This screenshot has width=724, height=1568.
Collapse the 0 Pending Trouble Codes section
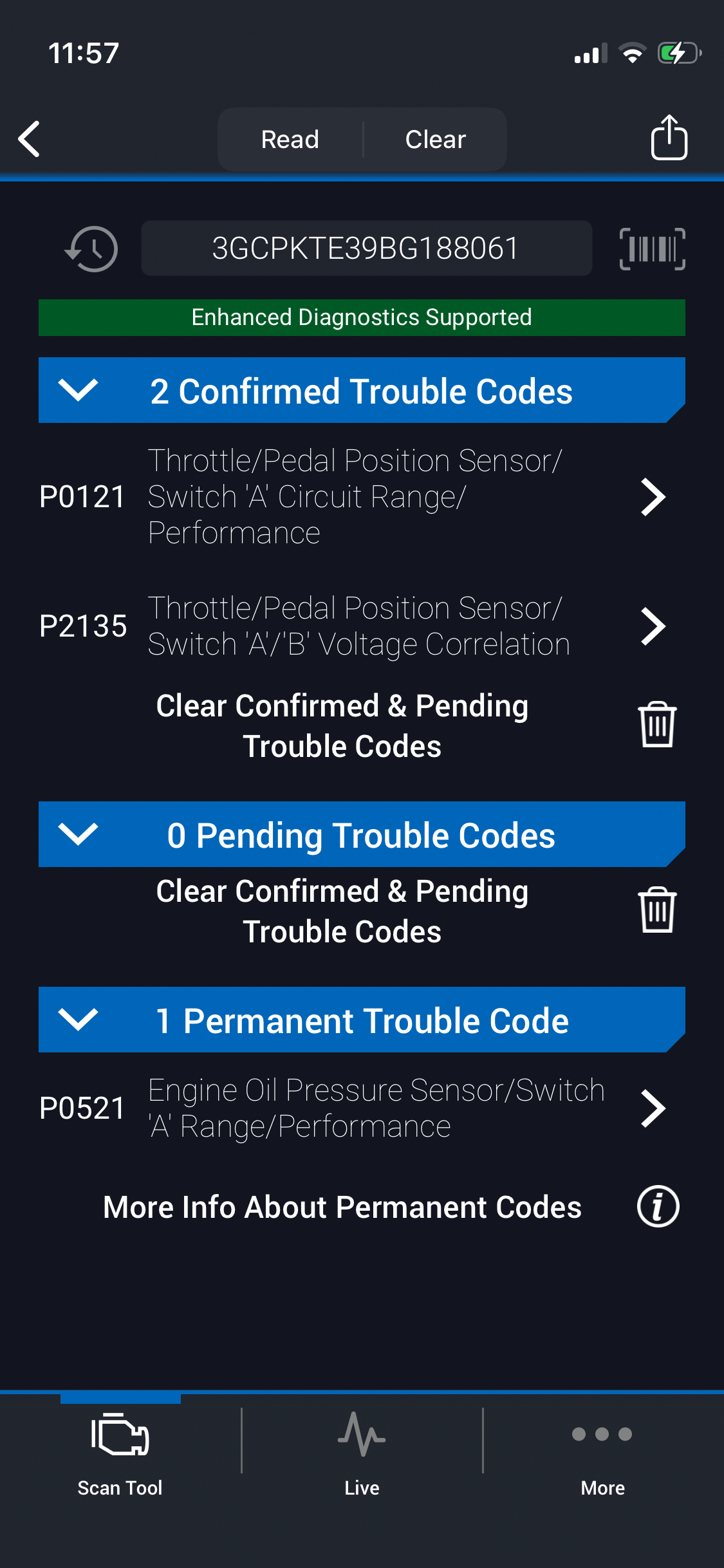pos(79,834)
